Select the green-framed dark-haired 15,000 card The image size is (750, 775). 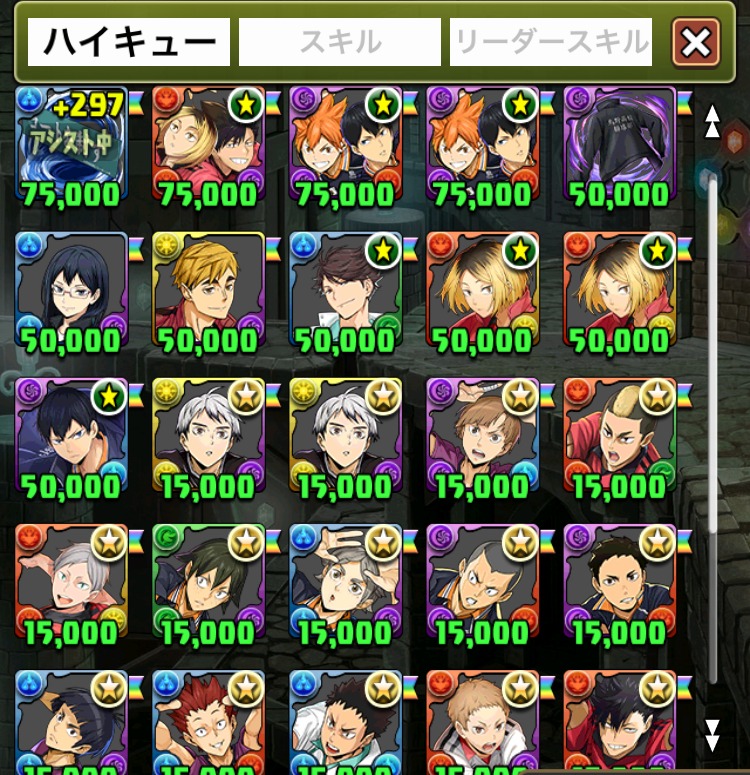208,580
